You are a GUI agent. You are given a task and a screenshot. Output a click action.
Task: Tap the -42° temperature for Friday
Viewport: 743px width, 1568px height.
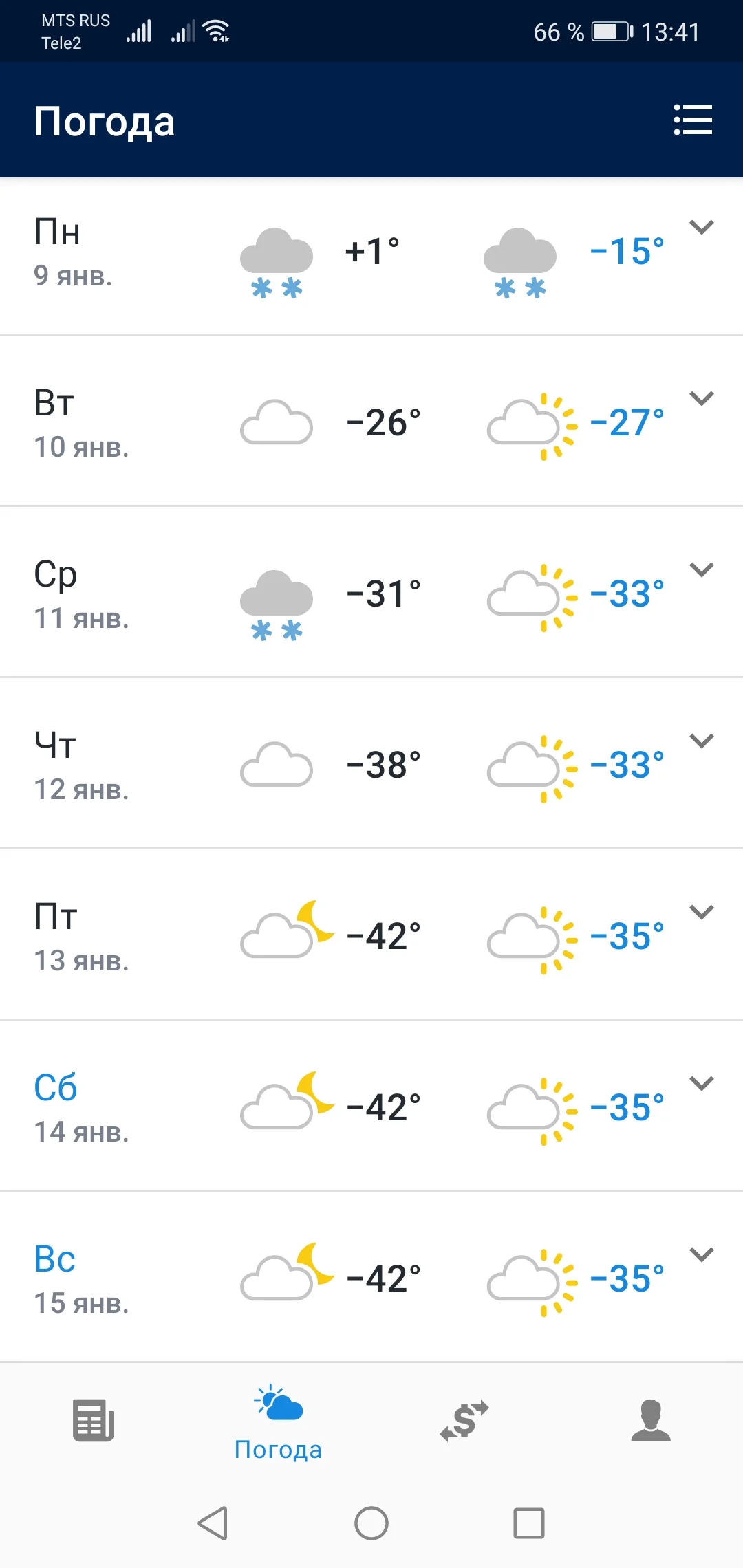(383, 934)
